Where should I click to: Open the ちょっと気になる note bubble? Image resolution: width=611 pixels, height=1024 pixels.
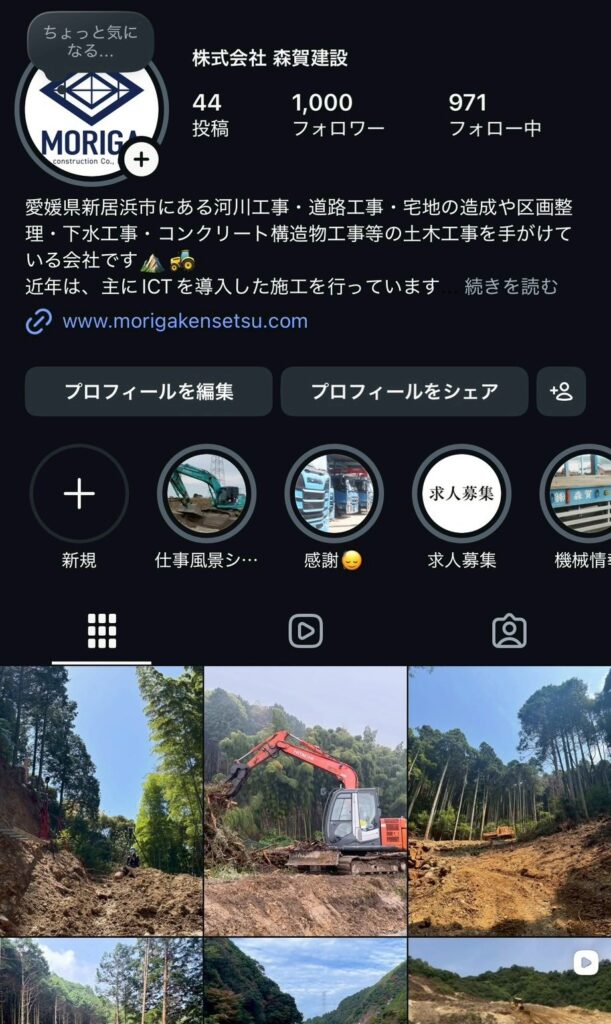pos(91,42)
